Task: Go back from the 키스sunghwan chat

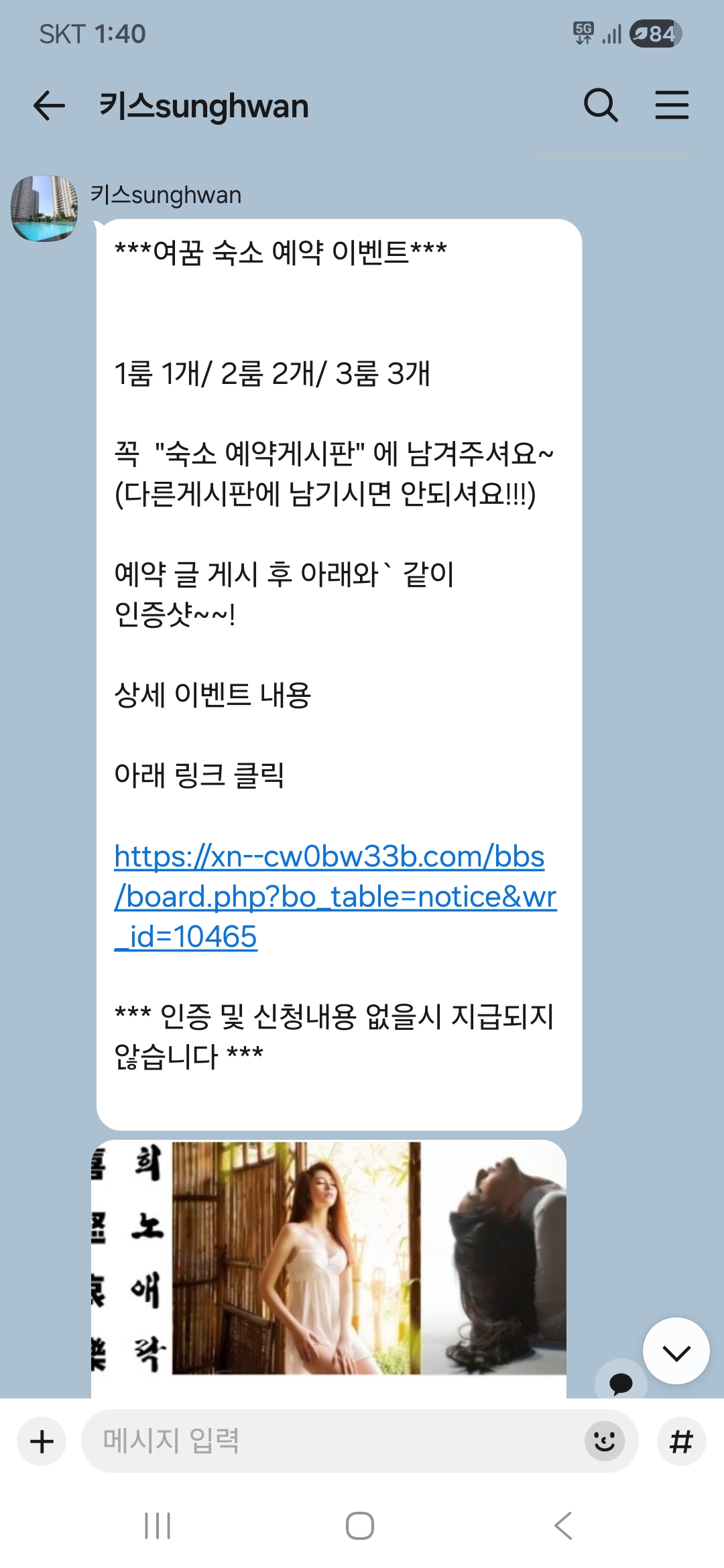Action: coord(49,106)
